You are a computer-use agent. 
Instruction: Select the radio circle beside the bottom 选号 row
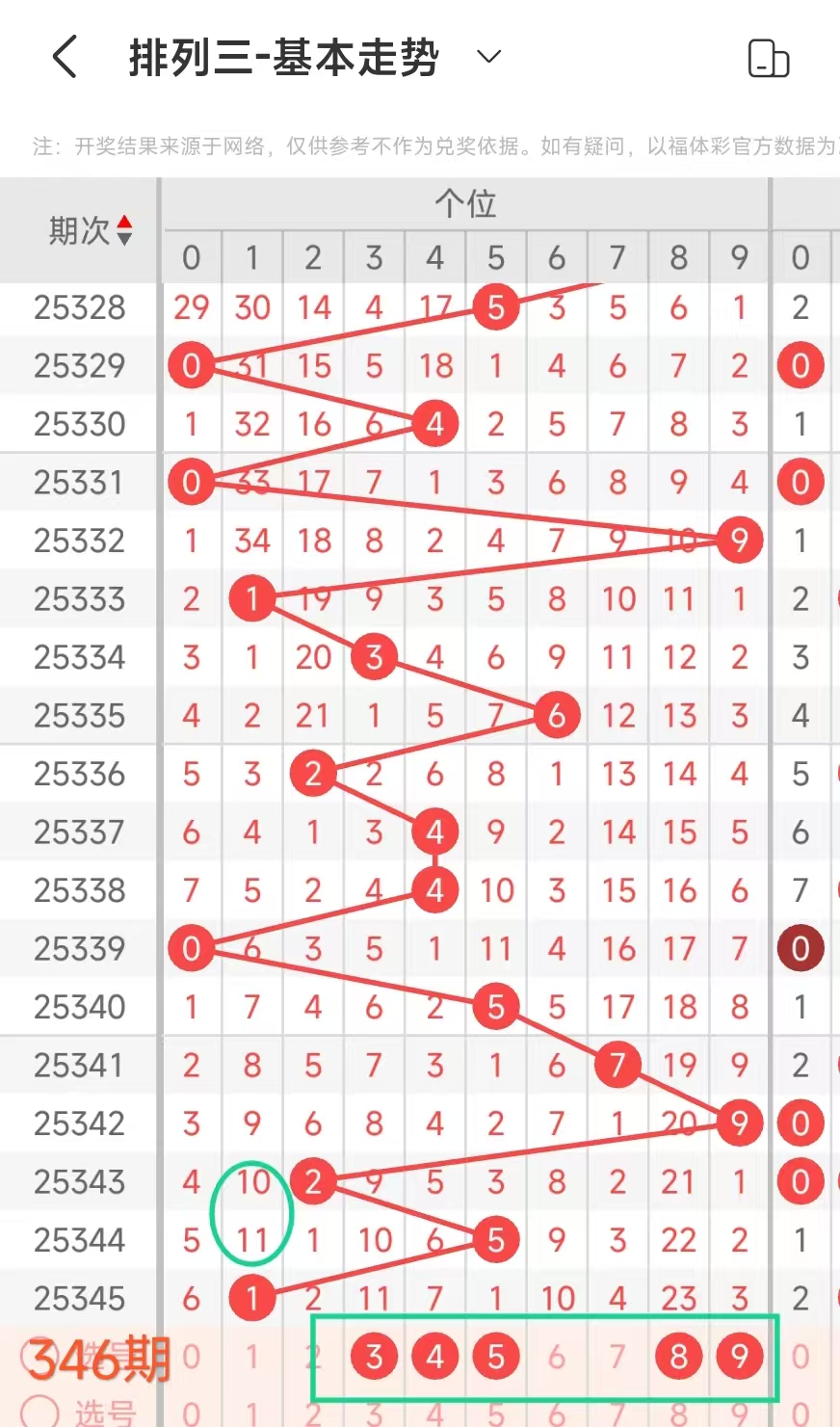pyautogui.click(x=40, y=1411)
